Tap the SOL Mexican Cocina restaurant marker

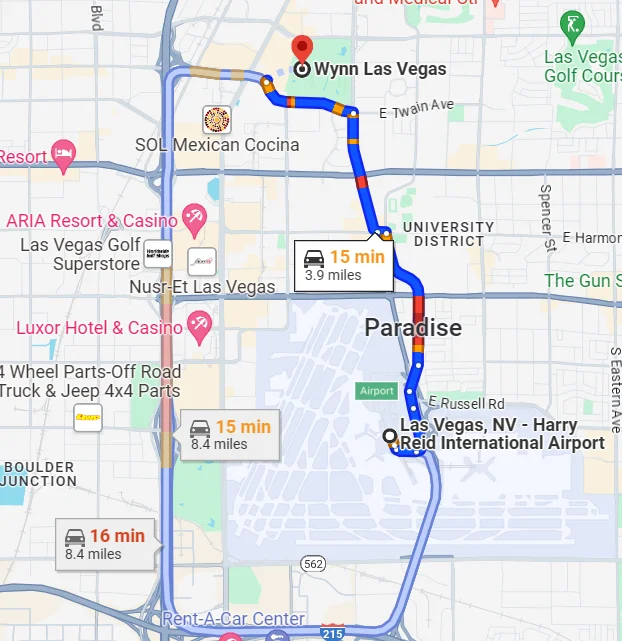[x=216, y=121]
